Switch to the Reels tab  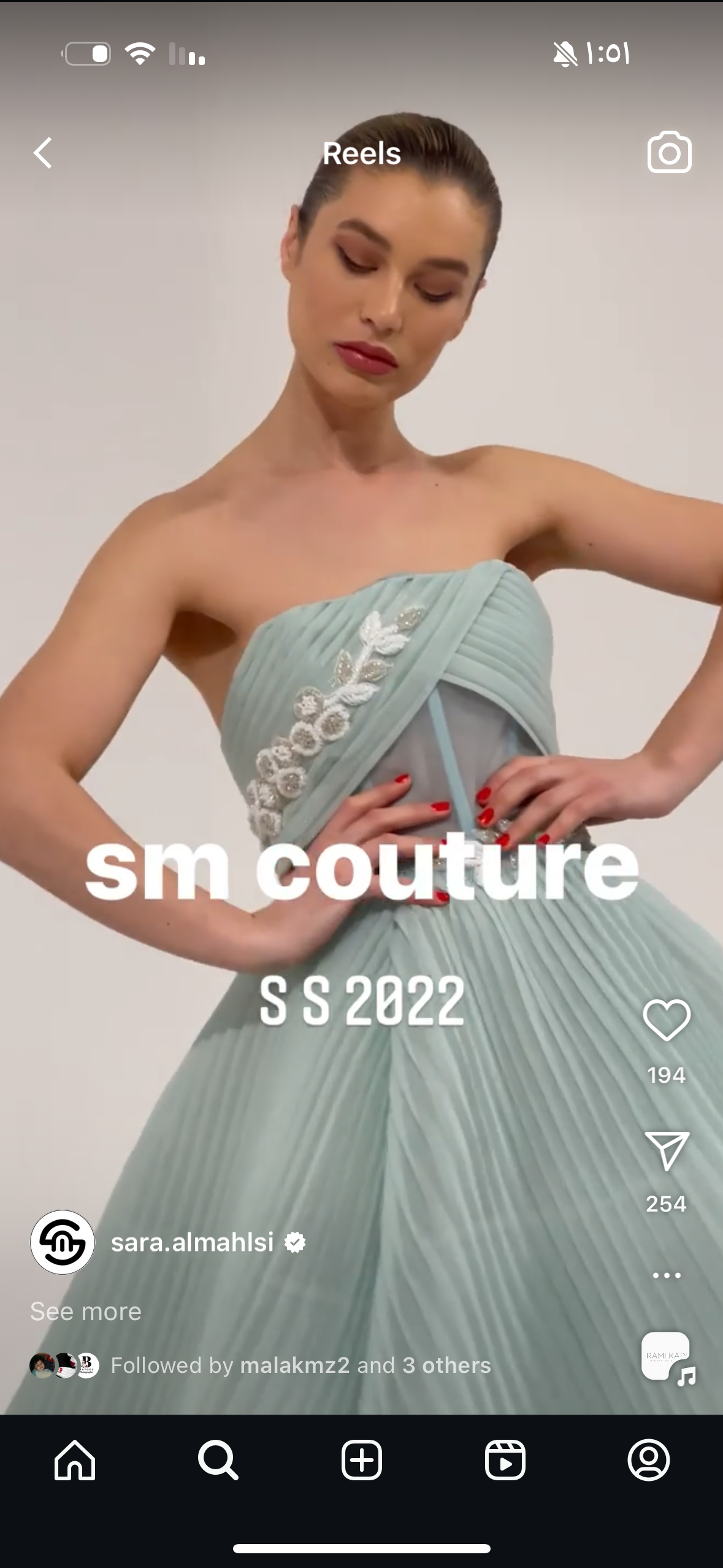tap(505, 1460)
